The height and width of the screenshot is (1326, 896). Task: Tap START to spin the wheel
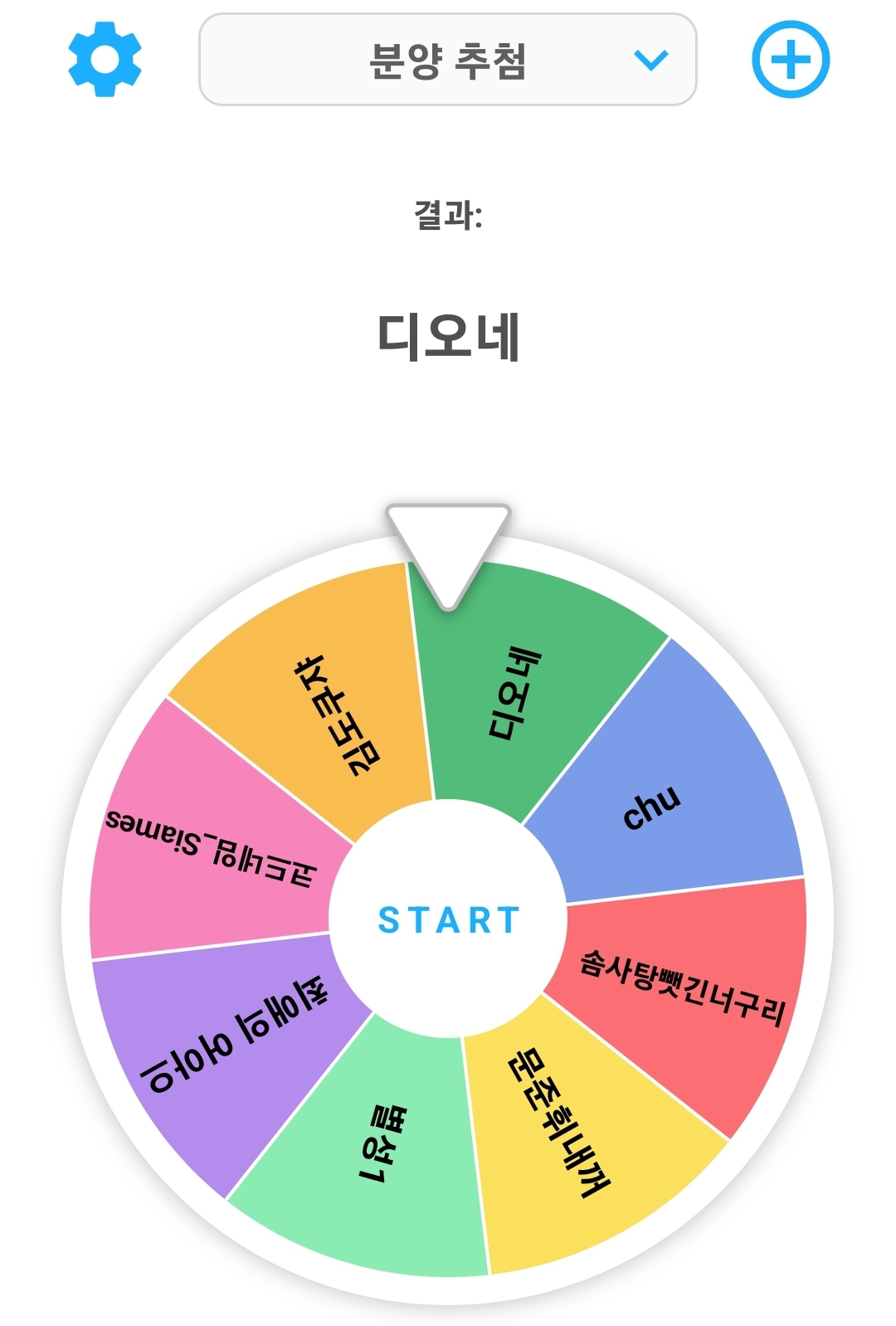(x=449, y=919)
